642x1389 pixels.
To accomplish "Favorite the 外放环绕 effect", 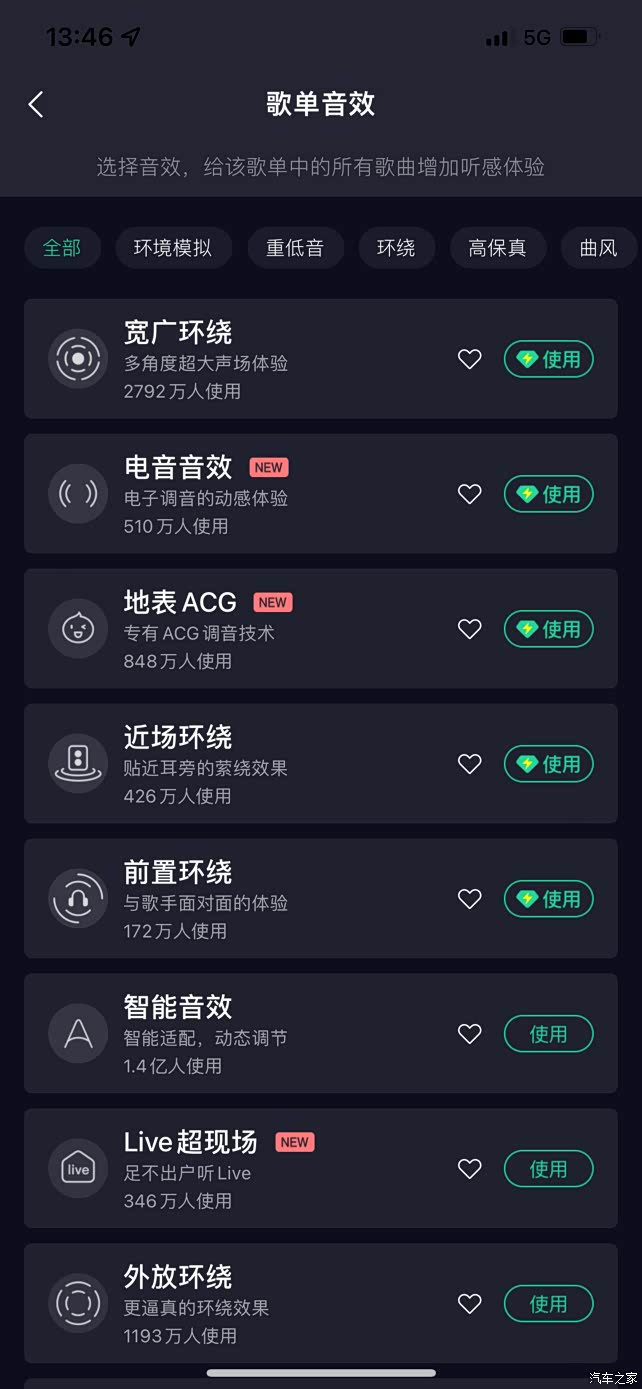I will [x=470, y=1304].
